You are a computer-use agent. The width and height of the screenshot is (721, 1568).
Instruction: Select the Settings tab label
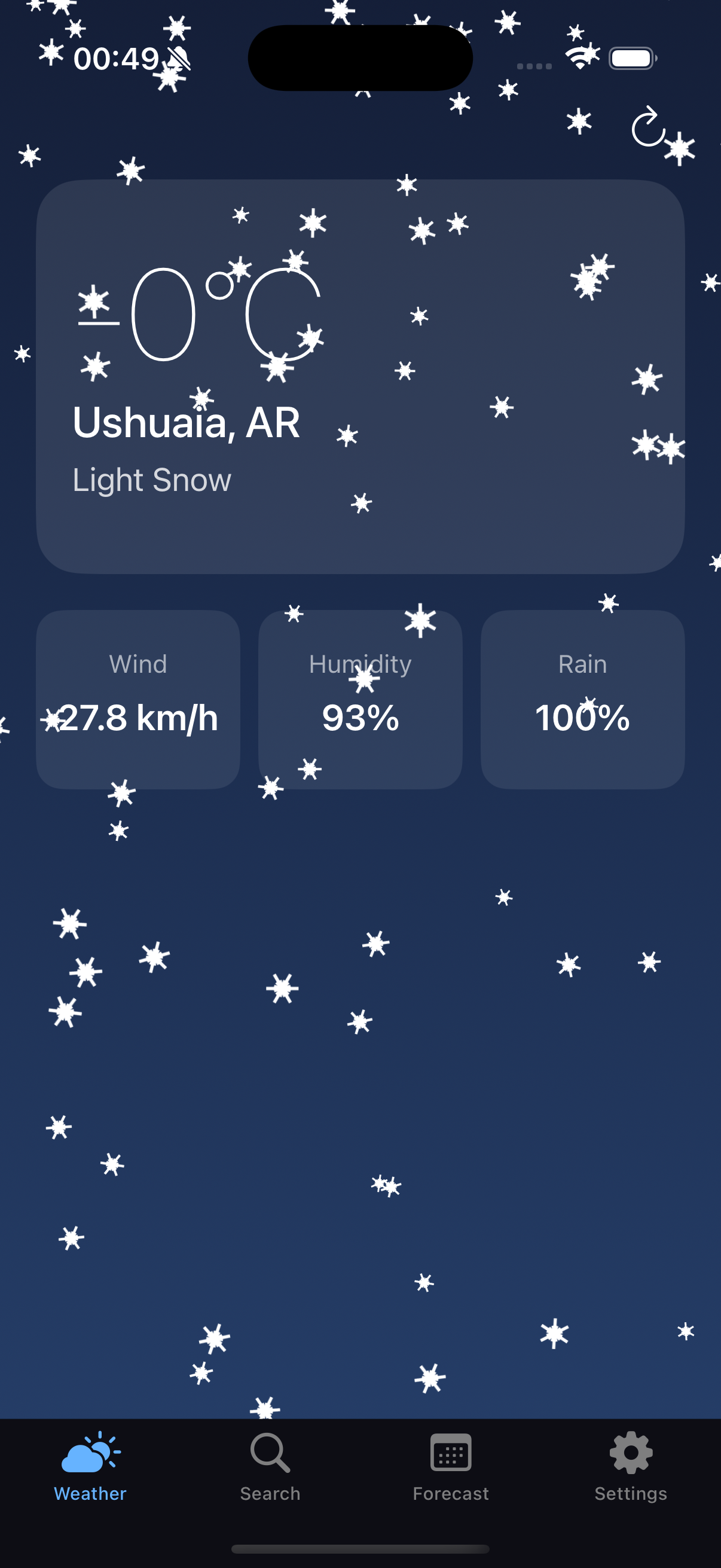click(630, 1493)
